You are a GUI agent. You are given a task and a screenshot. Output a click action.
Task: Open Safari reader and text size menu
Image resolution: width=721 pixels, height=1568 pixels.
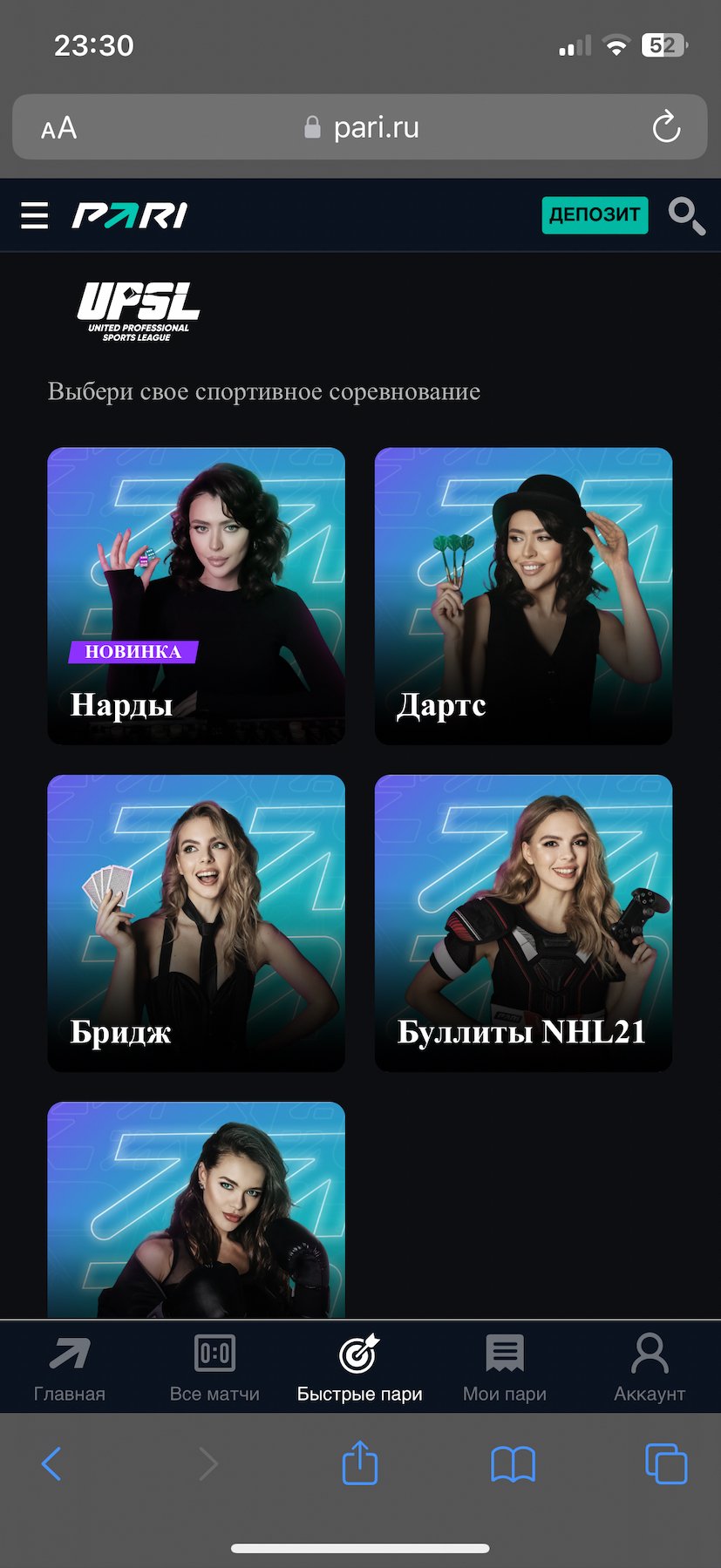point(58,128)
